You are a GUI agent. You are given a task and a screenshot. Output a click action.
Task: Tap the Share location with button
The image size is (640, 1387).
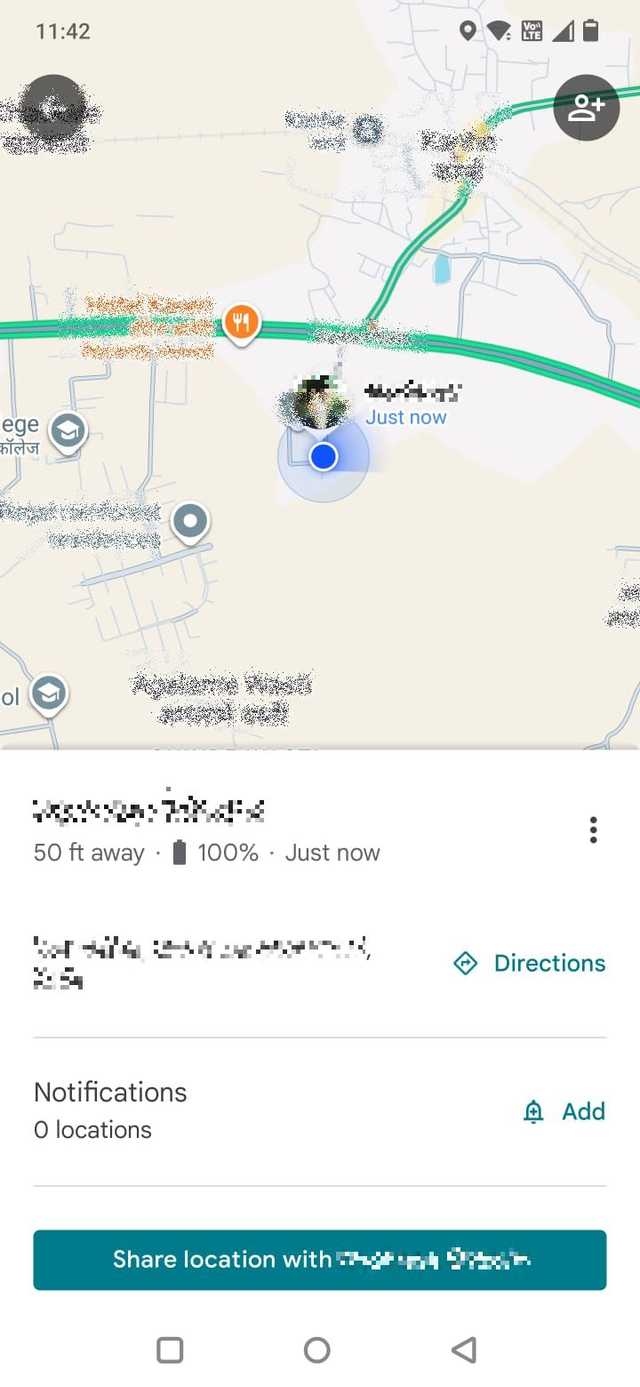(x=320, y=1260)
